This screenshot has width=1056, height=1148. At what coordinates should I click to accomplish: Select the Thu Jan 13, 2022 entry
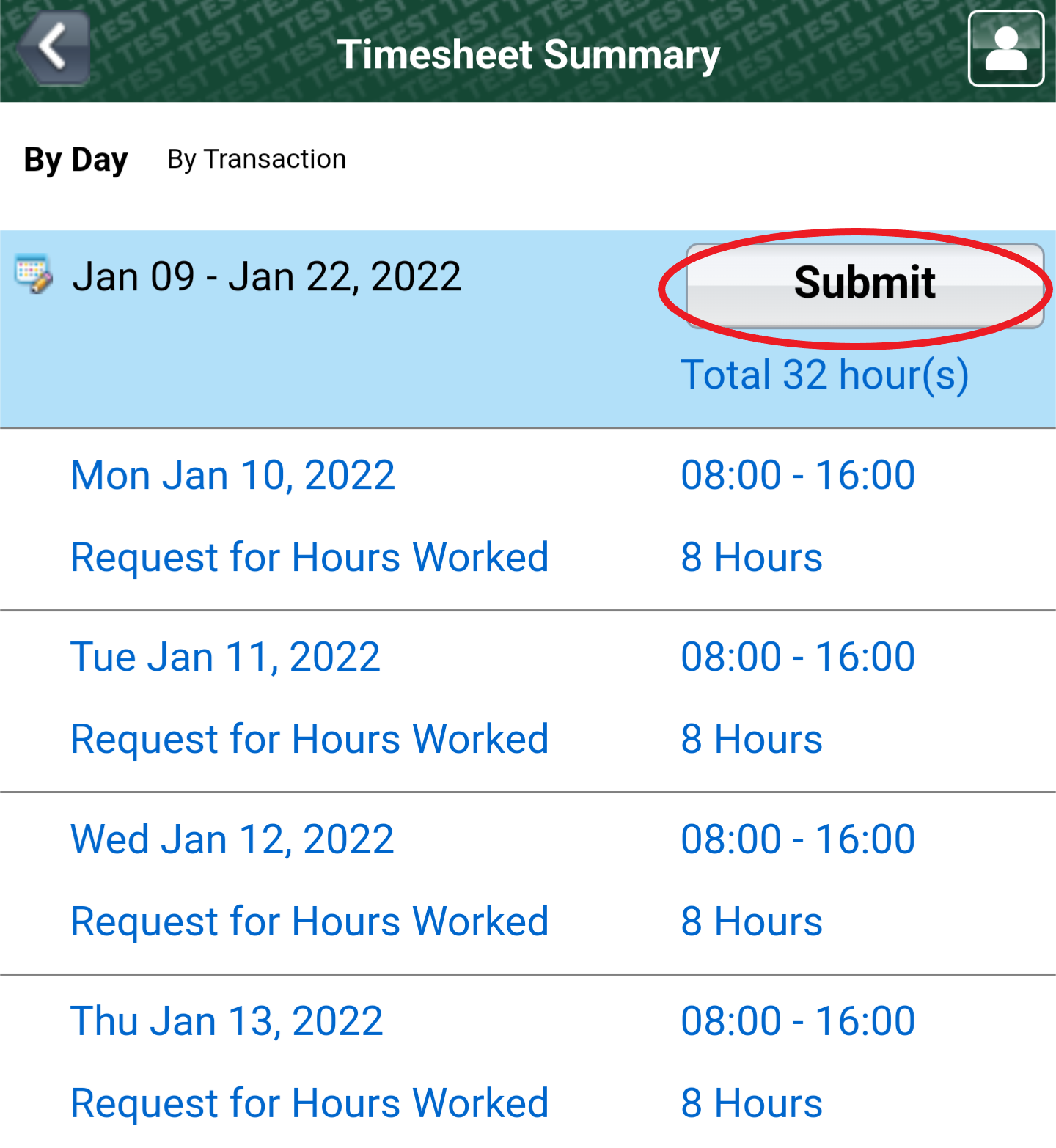click(226, 1020)
